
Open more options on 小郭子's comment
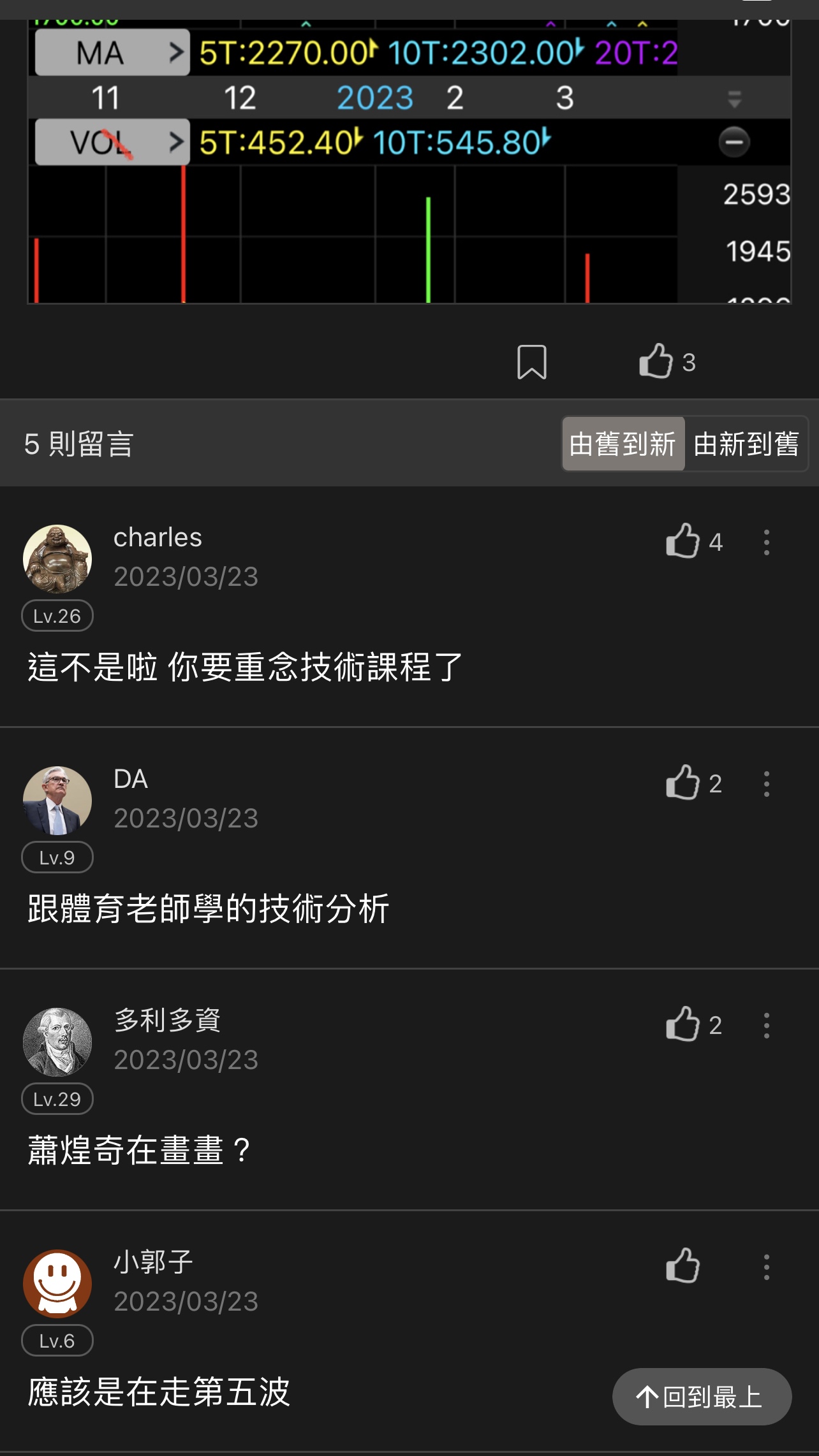coord(766,1267)
